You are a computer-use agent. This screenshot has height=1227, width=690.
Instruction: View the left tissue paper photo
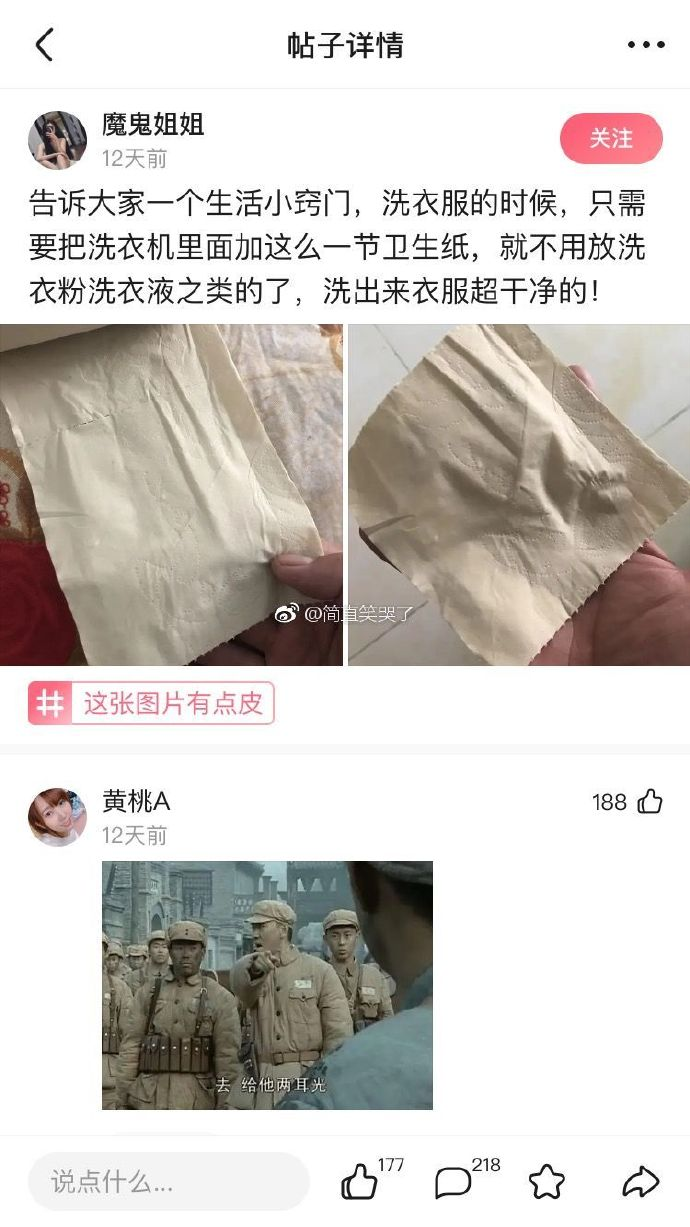coord(171,495)
